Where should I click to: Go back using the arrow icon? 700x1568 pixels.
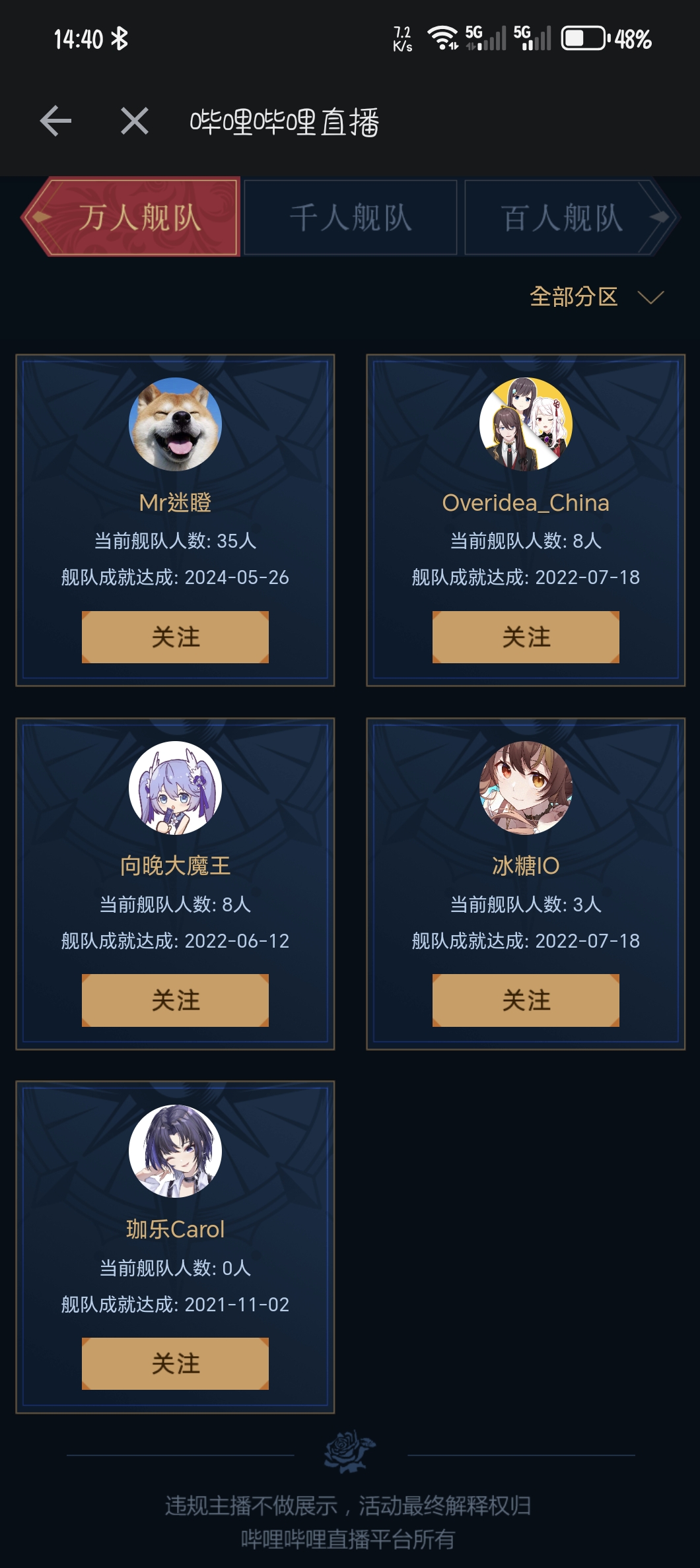pyautogui.click(x=55, y=121)
